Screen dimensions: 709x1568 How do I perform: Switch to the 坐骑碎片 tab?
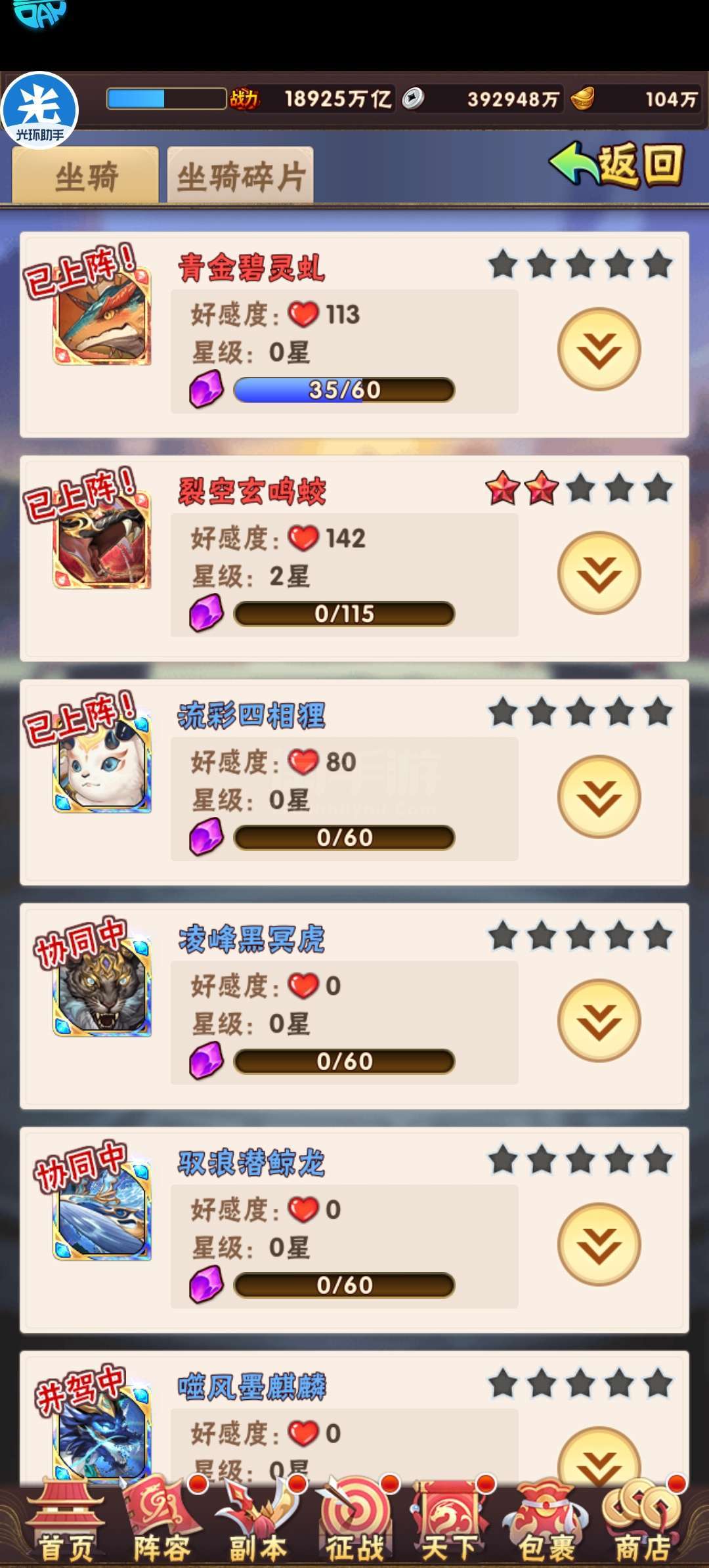coord(240,175)
